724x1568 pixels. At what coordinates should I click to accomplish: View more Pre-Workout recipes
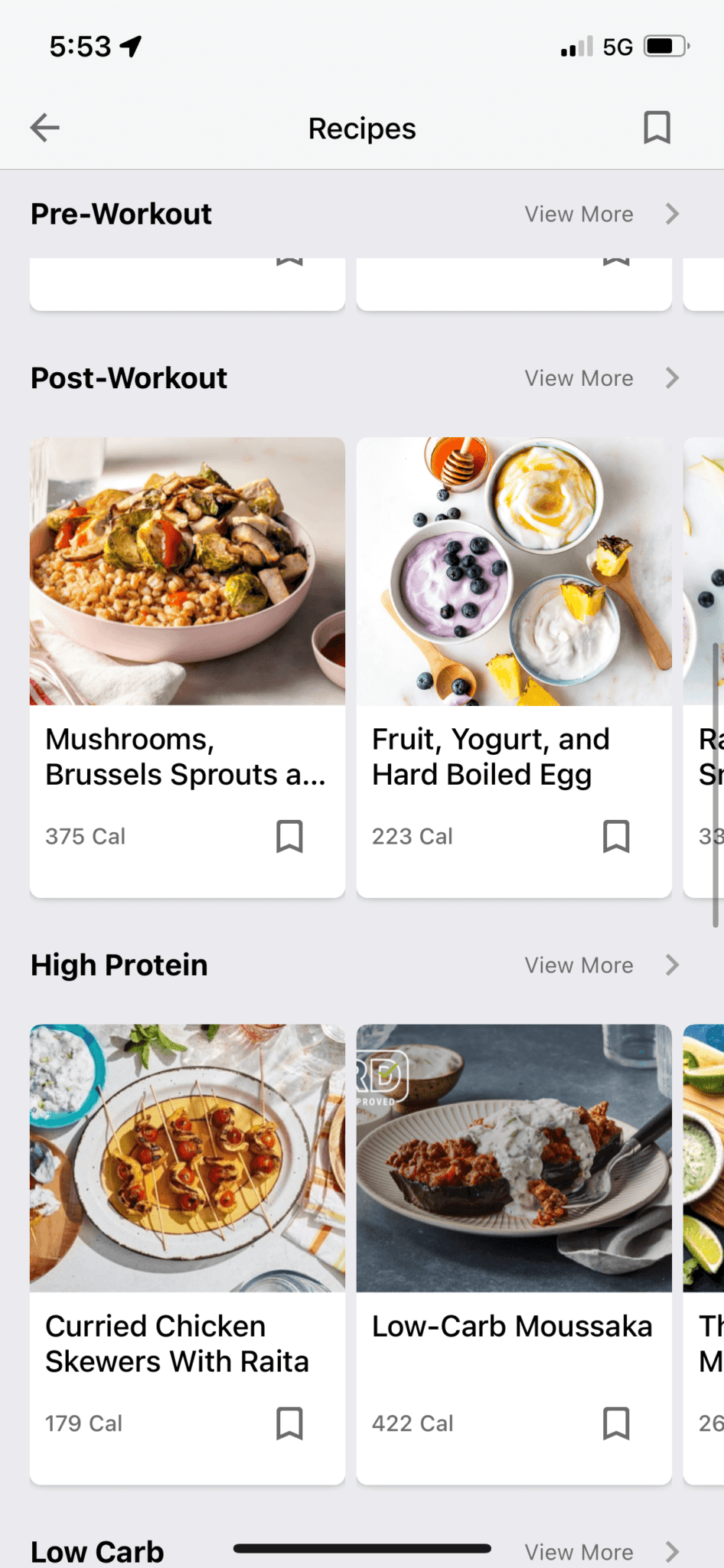(602, 214)
